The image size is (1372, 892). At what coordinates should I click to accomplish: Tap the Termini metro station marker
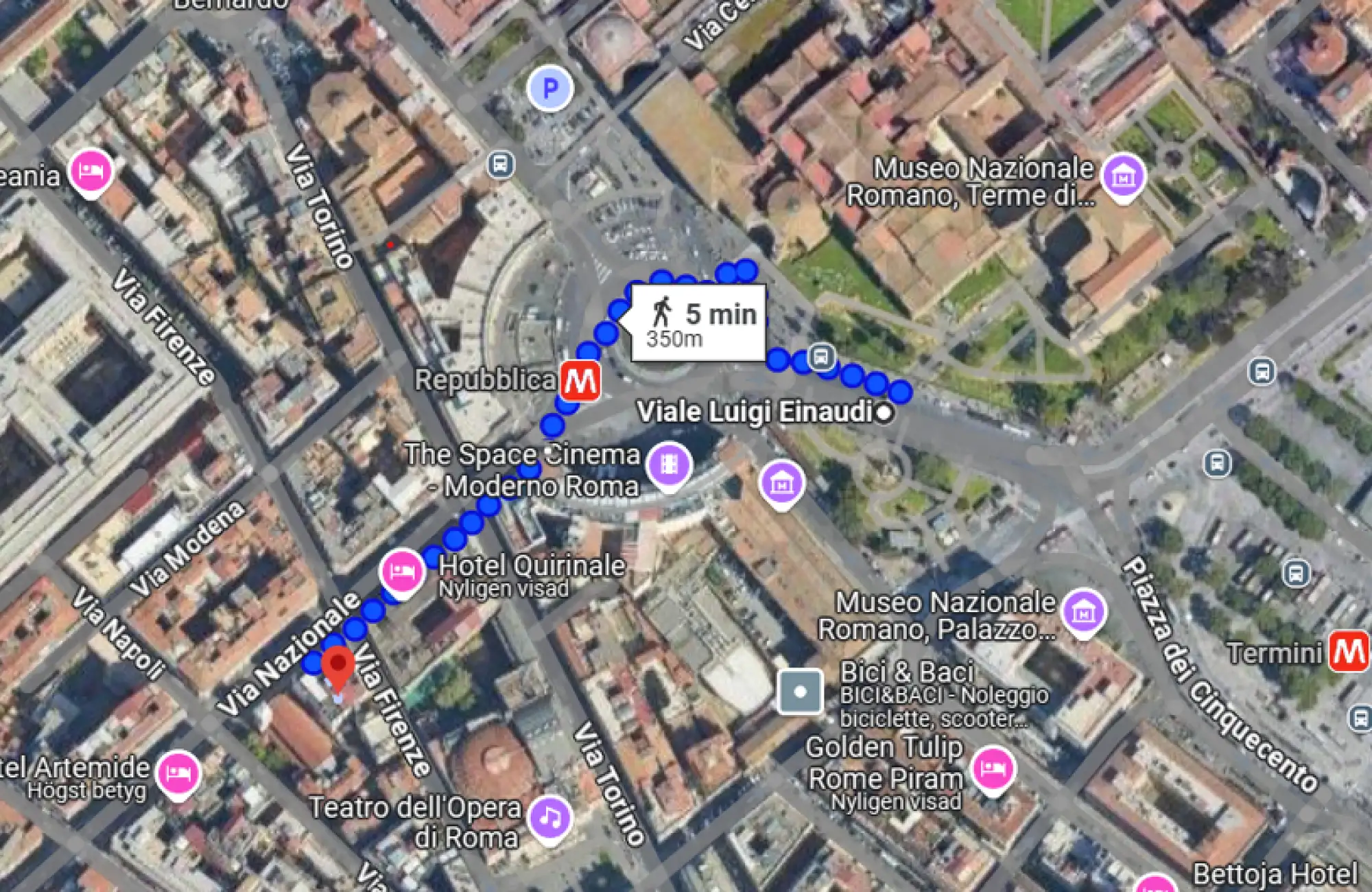pyautogui.click(x=1349, y=652)
